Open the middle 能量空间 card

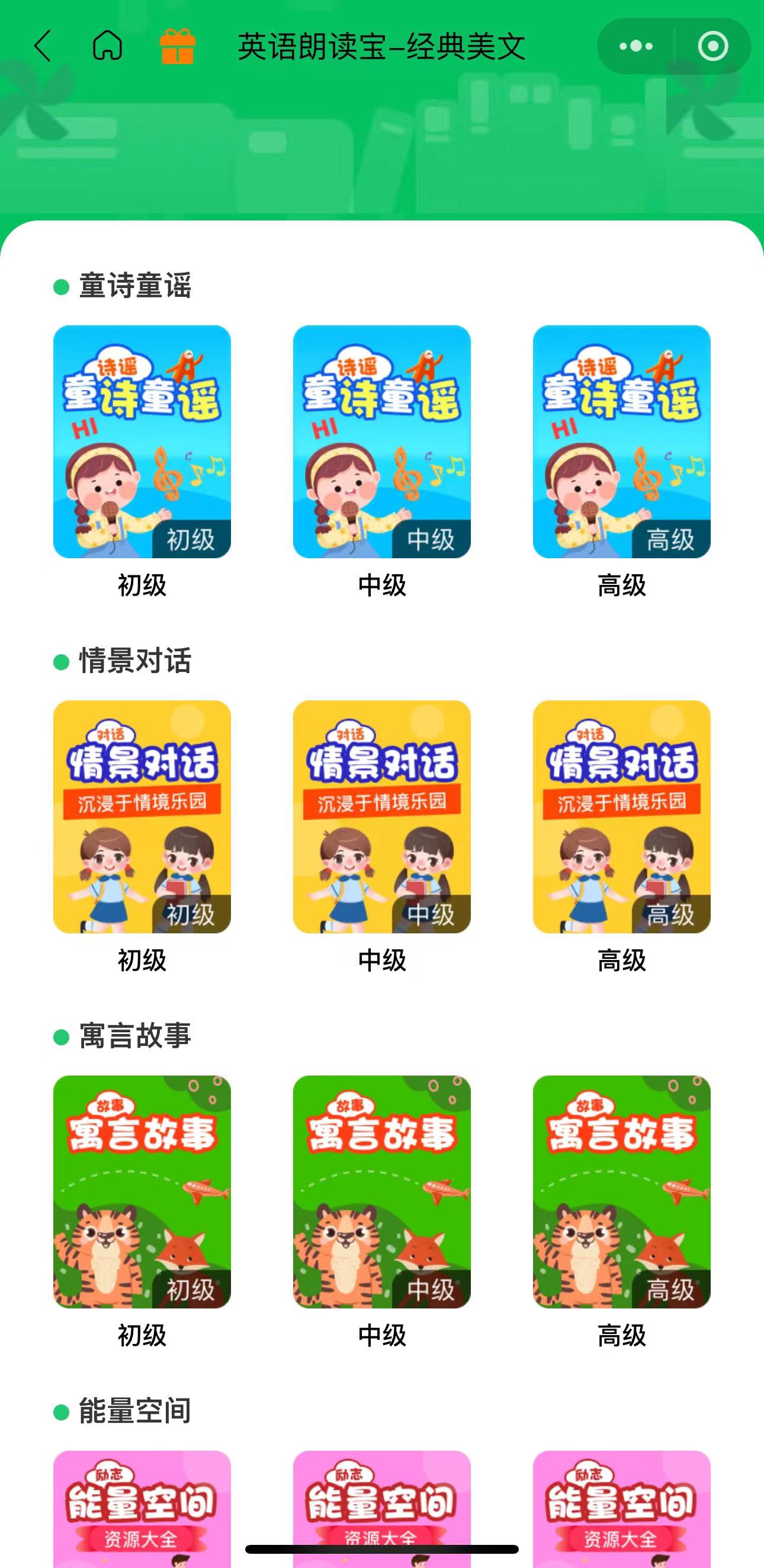pos(381,1497)
